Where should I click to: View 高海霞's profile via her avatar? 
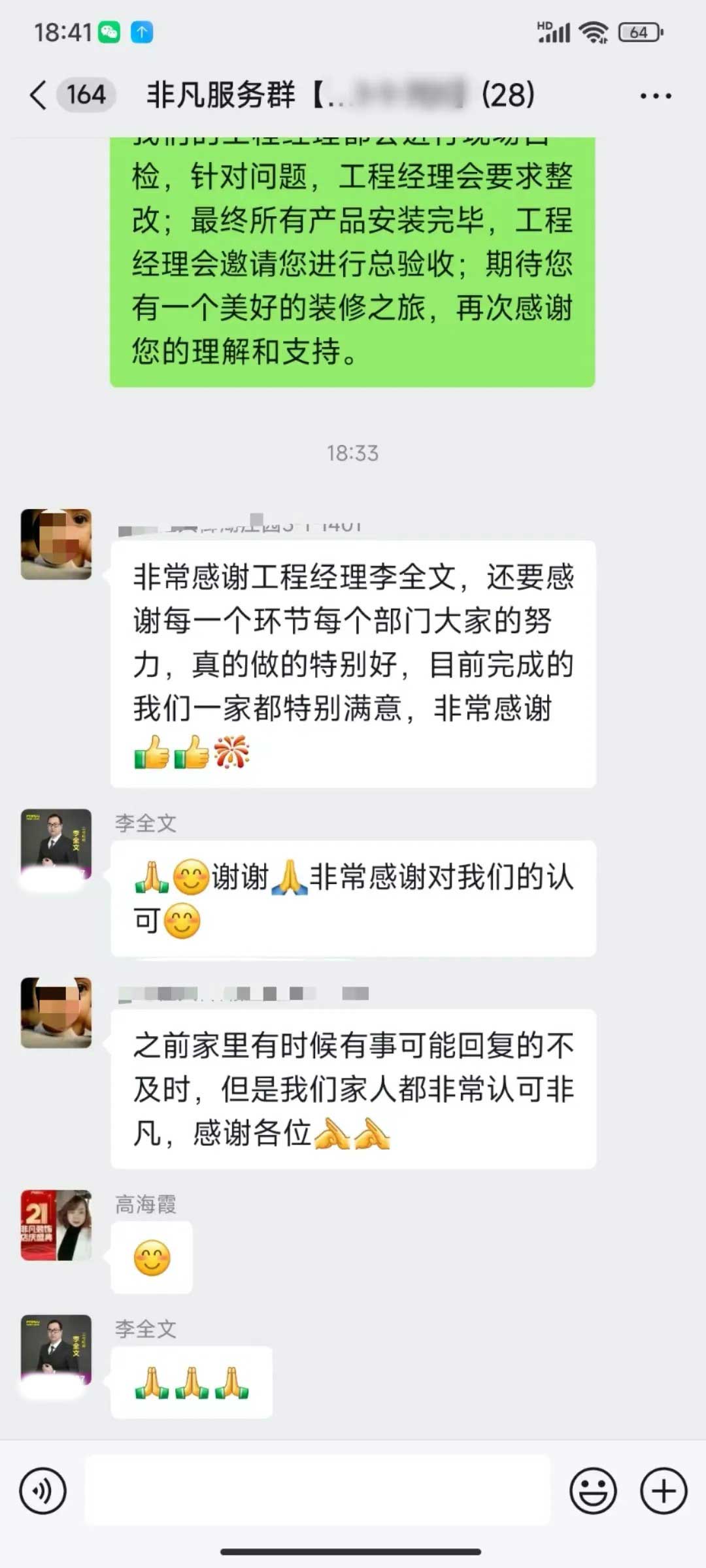point(56,1225)
